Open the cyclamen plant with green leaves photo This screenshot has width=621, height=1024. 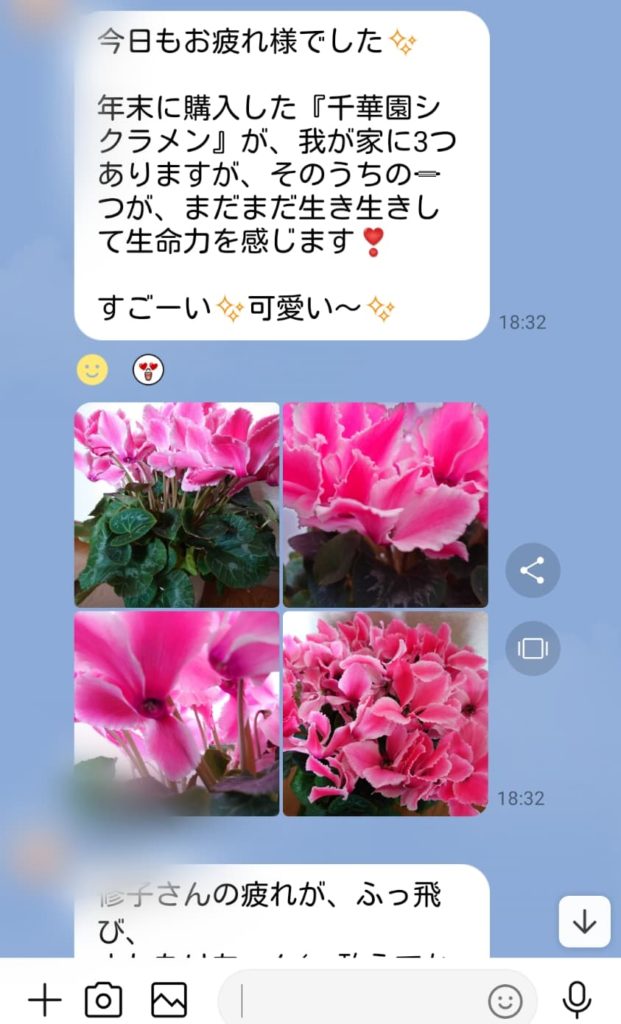point(177,505)
